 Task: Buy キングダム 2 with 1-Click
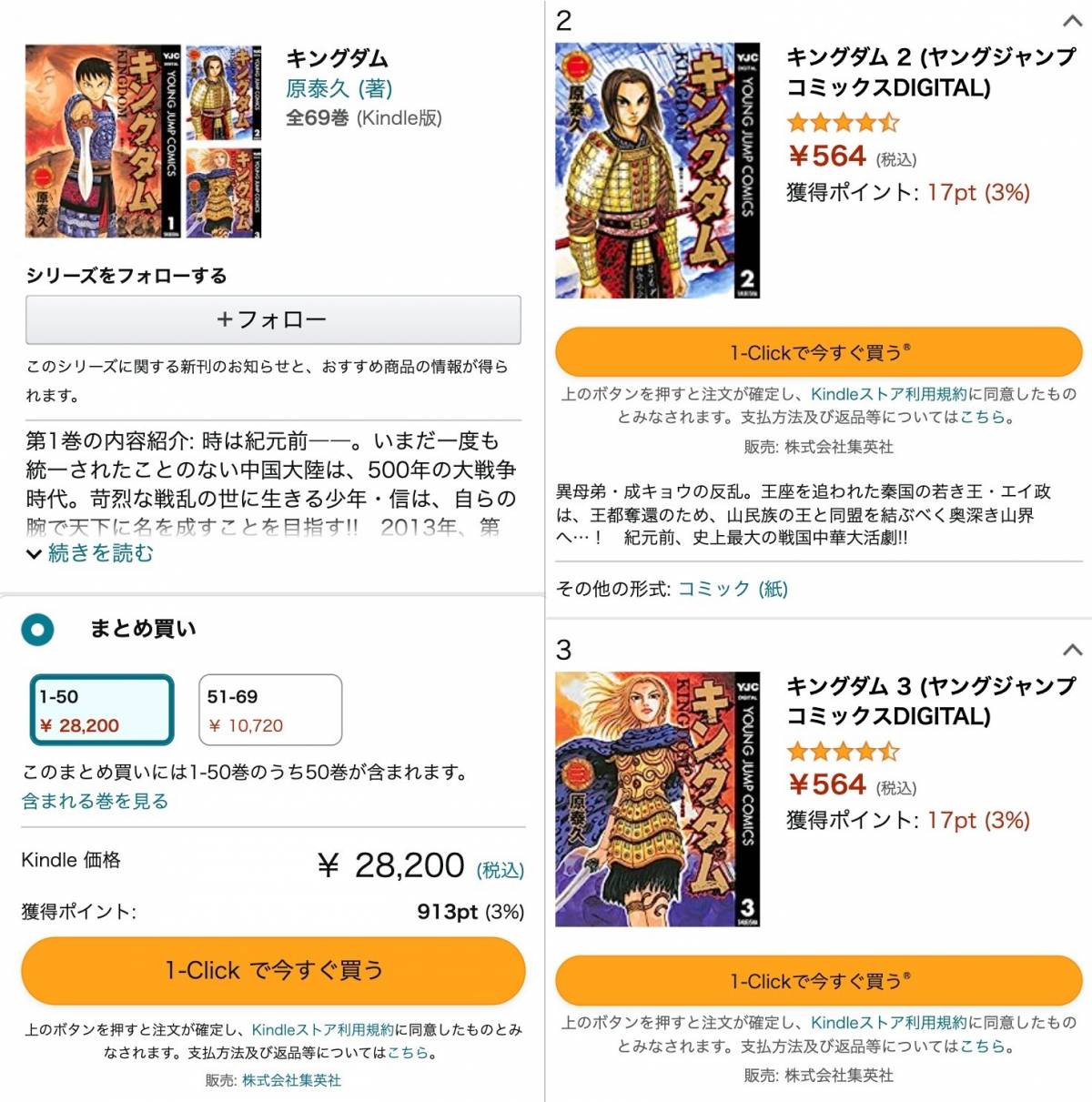click(819, 352)
